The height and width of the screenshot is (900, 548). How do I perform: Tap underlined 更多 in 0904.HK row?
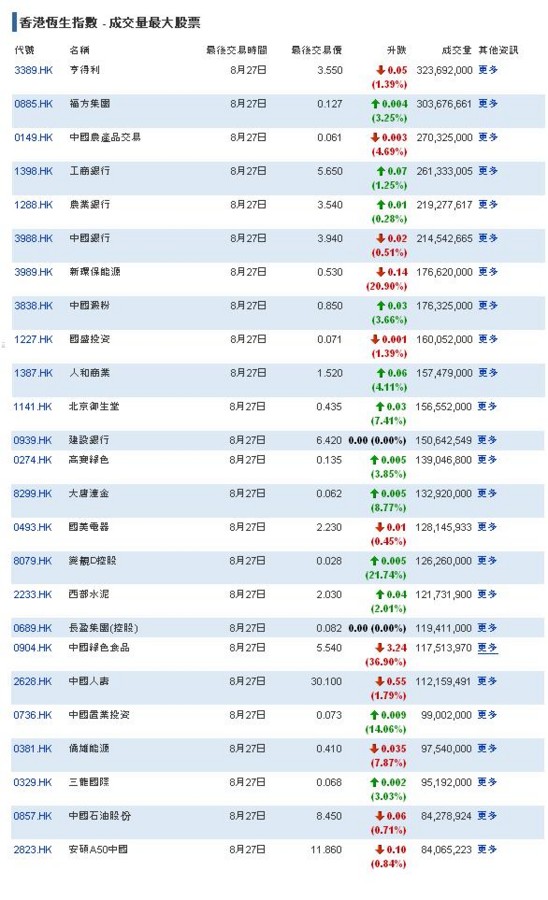point(487,647)
